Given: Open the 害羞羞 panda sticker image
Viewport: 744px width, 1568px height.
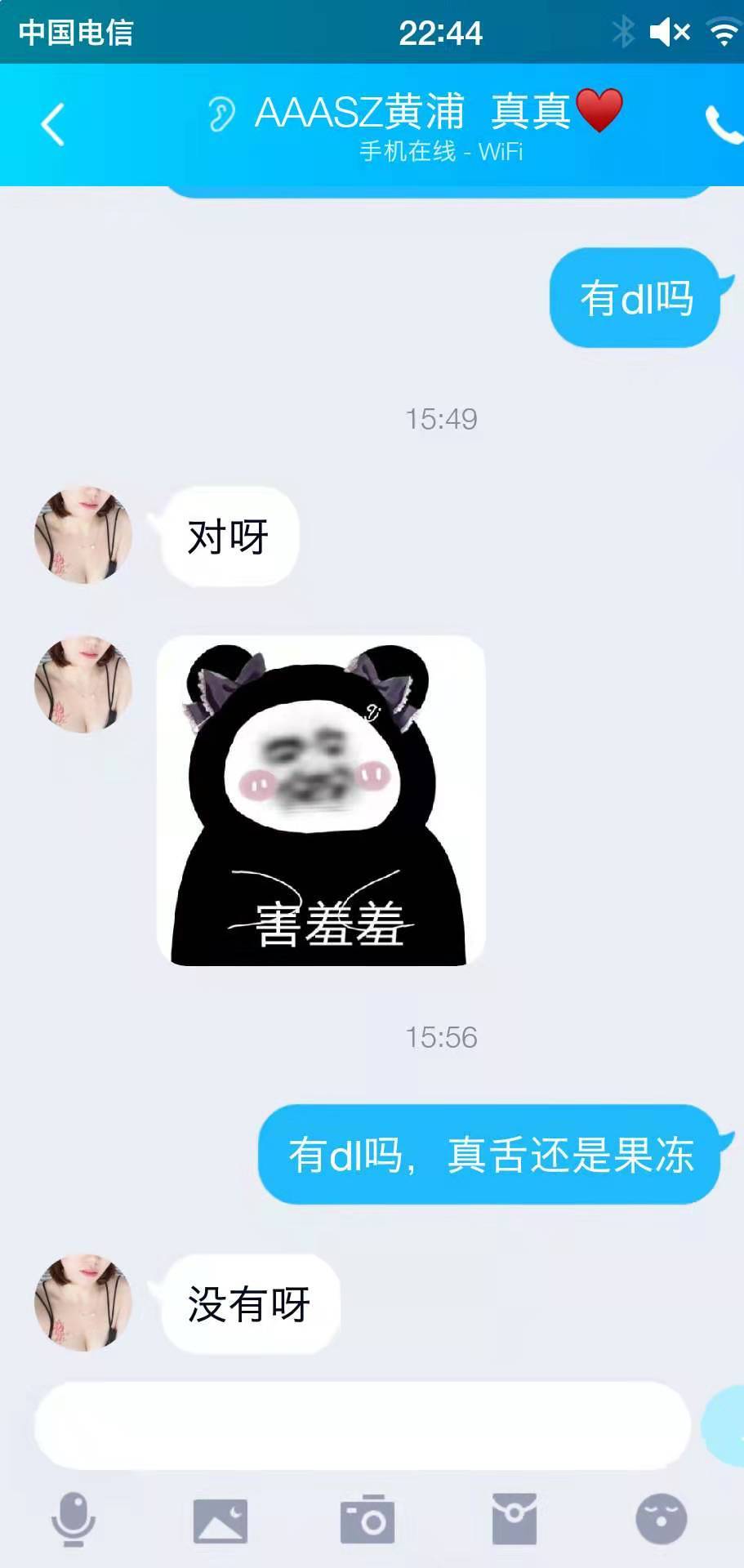Looking at the screenshot, I should click(x=321, y=801).
